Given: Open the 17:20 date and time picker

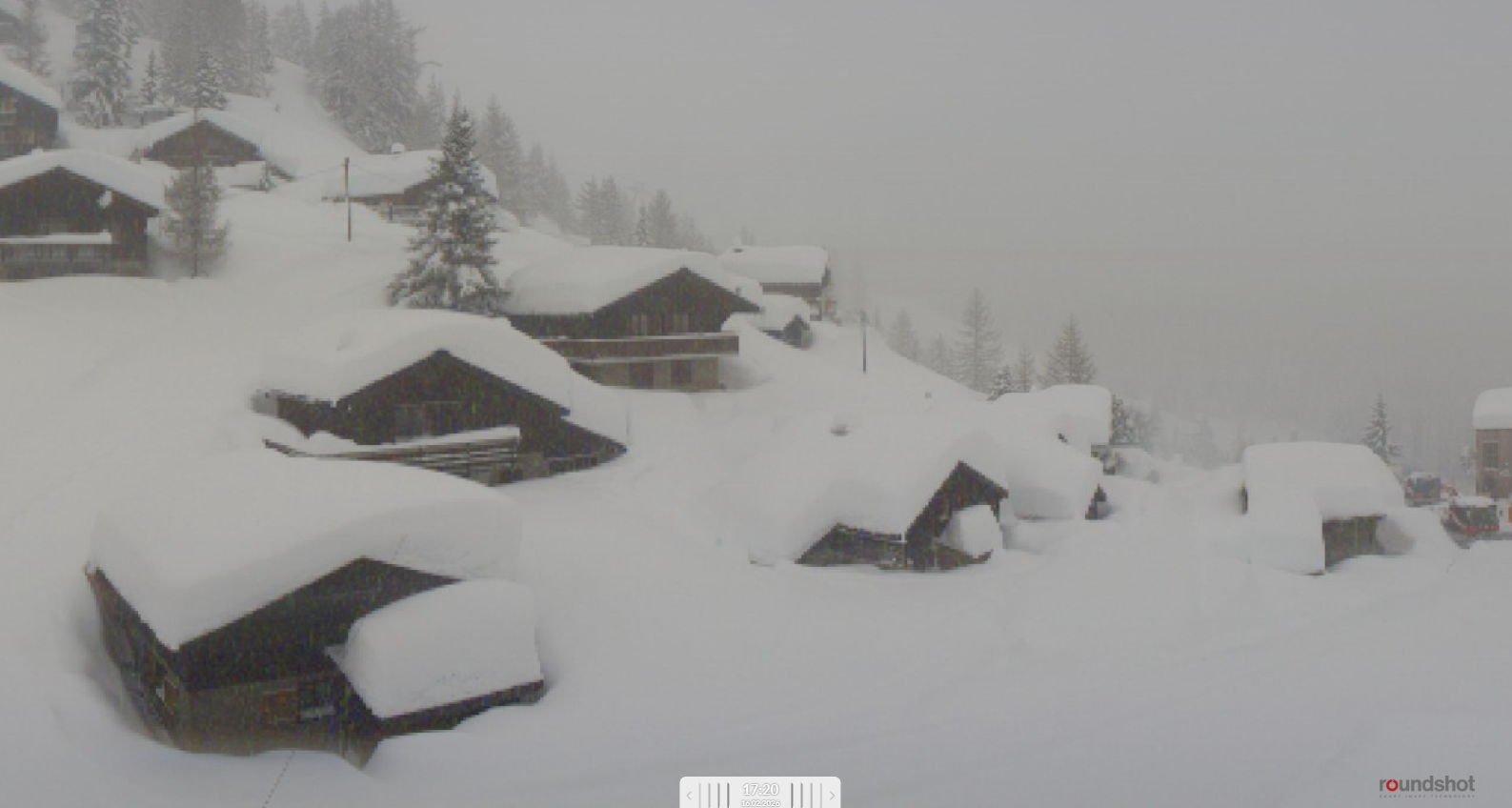Looking at the screenshot, I should [x=760, y=793].
